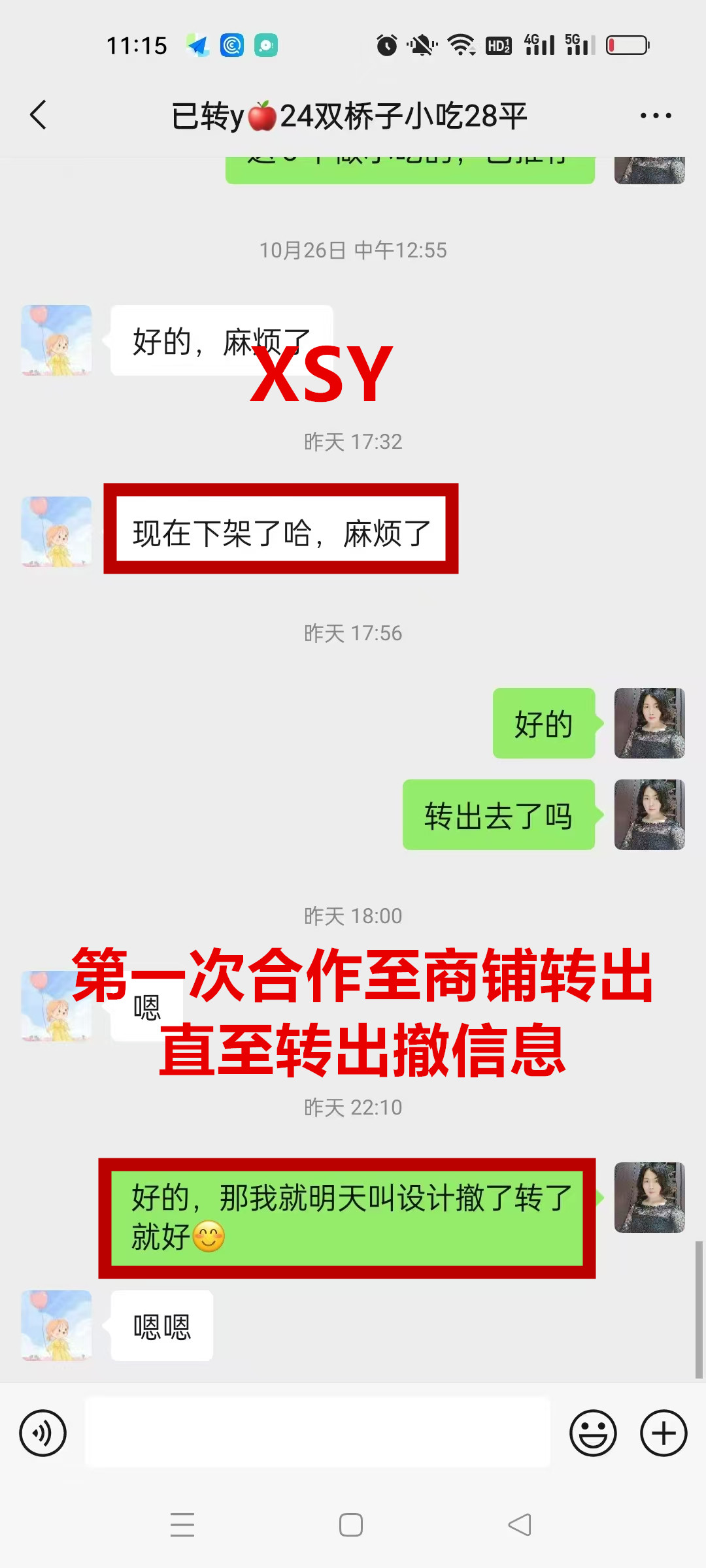
Task: Tap the contact's avatar beside 嗯嗯
Action: (x=57, y=1325)
